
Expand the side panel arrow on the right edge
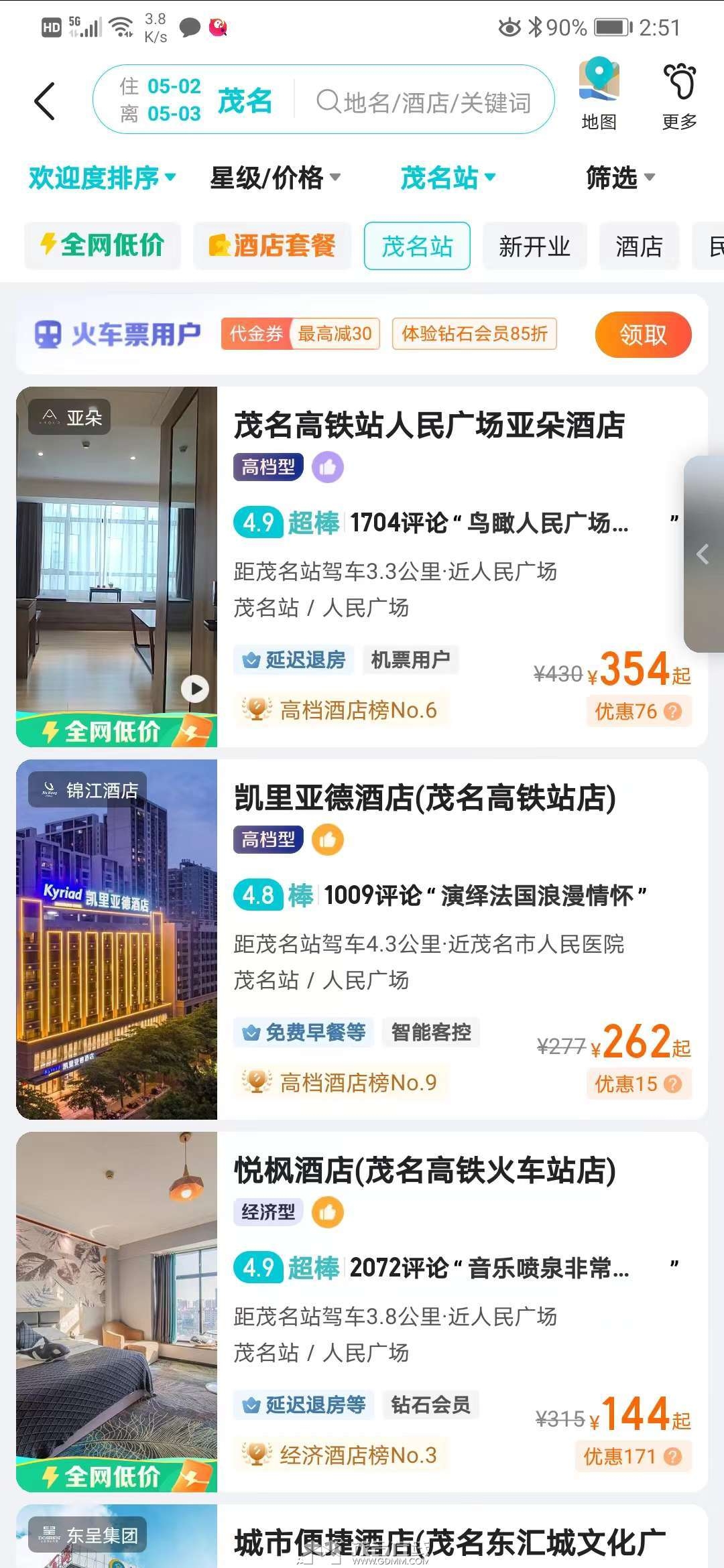click(704, 553)
